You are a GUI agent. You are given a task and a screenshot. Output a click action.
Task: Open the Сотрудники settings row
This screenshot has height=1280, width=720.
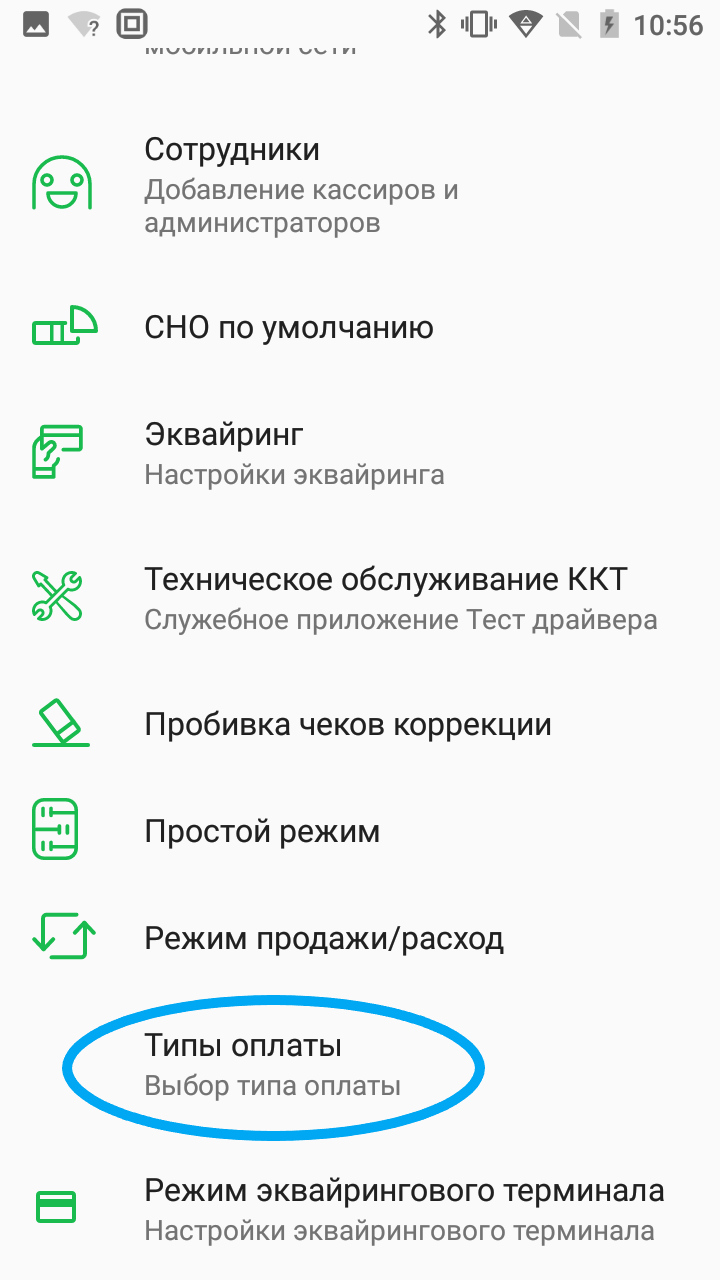[x=360, y=185]
